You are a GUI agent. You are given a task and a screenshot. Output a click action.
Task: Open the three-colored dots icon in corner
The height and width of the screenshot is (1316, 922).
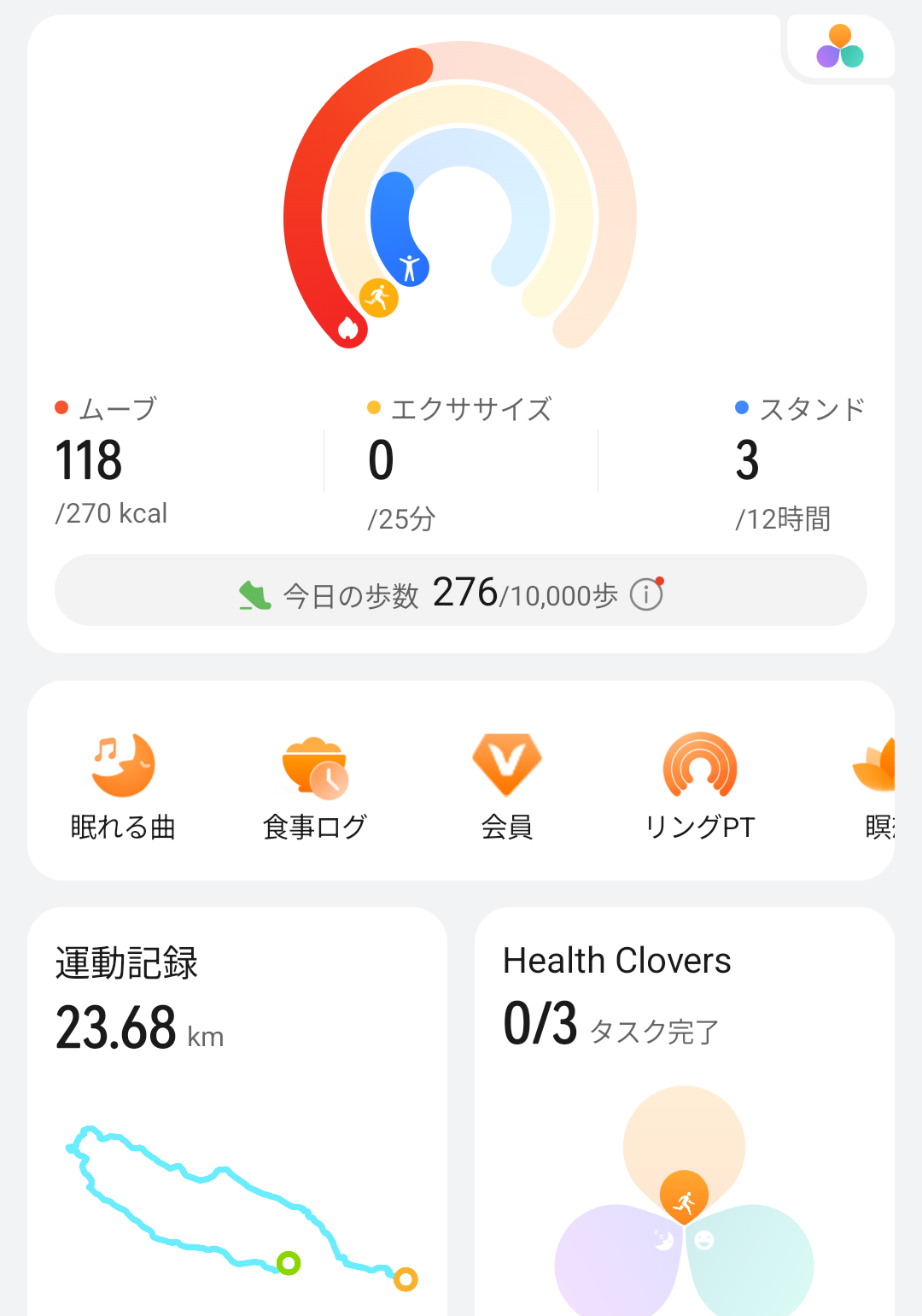click(x=840, y=46)
